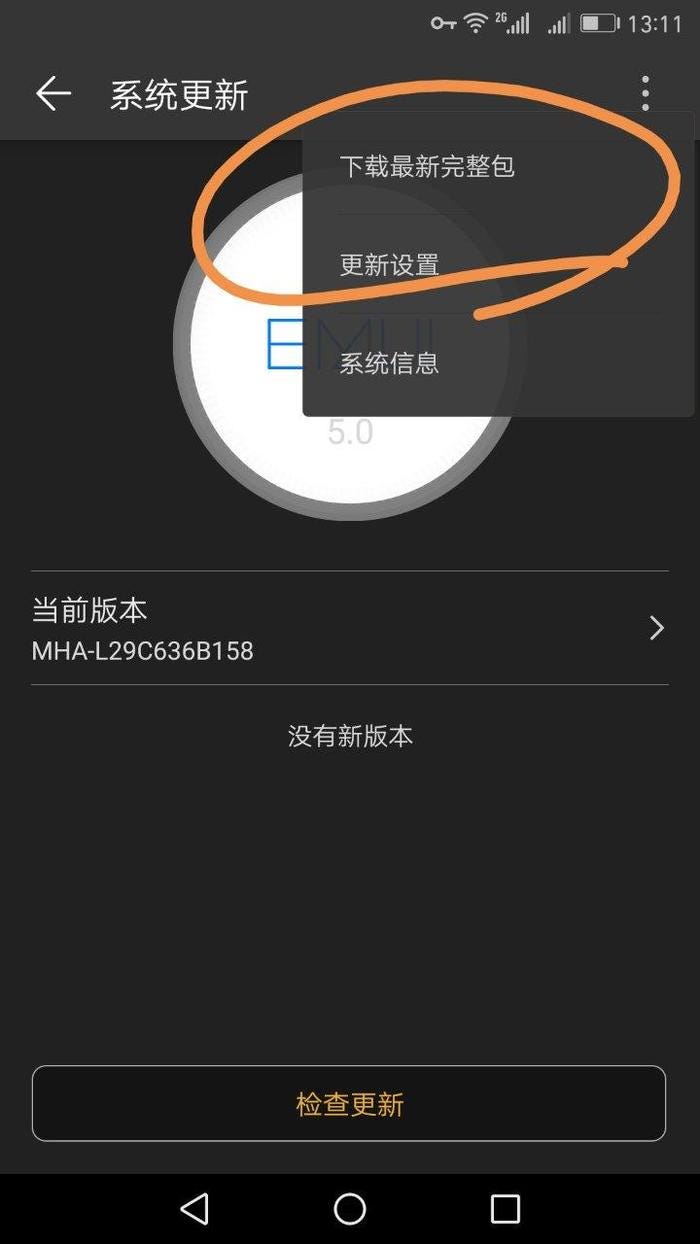Open the recent apps view
The height and width of the screenshot is (1244, 700).
pyautogui.click(x=505, y=1209)
